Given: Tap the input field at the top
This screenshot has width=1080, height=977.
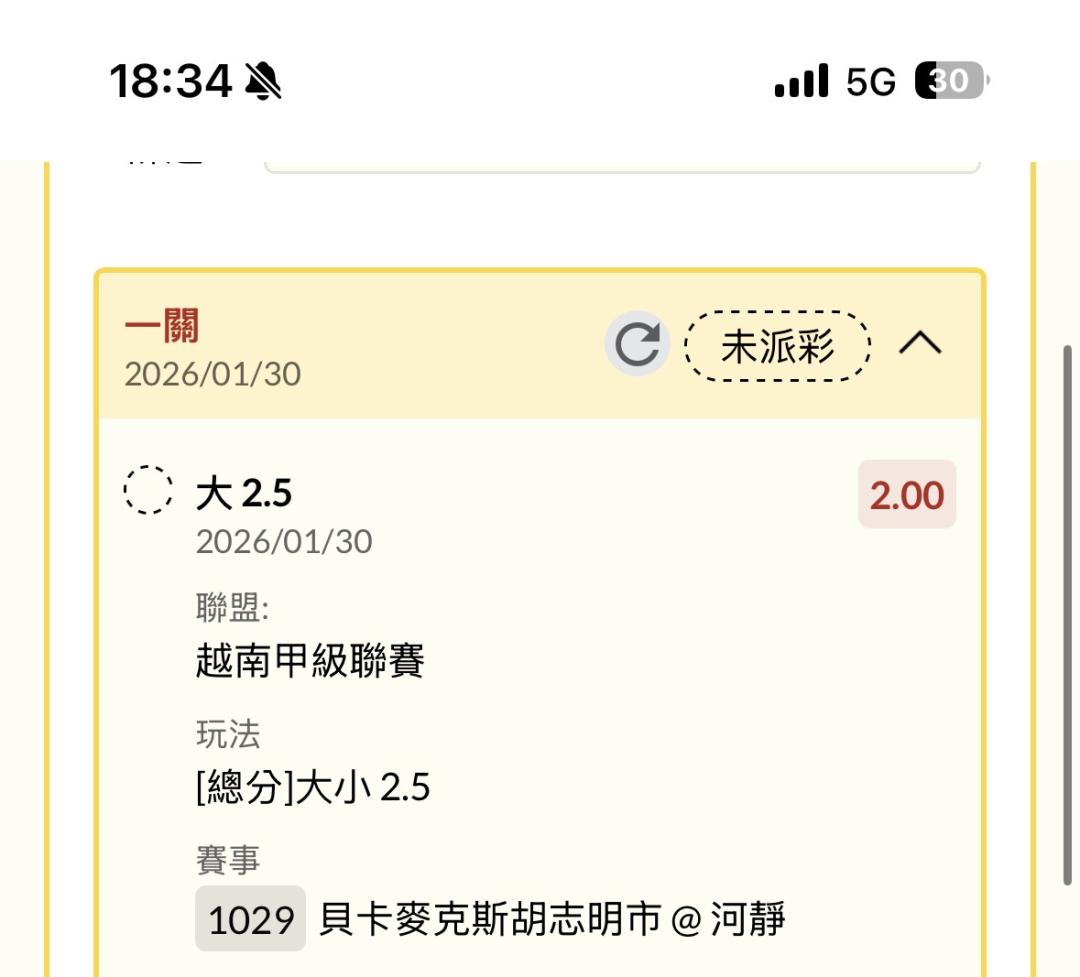Looking at the screenshot, I should tap(620, 165).
